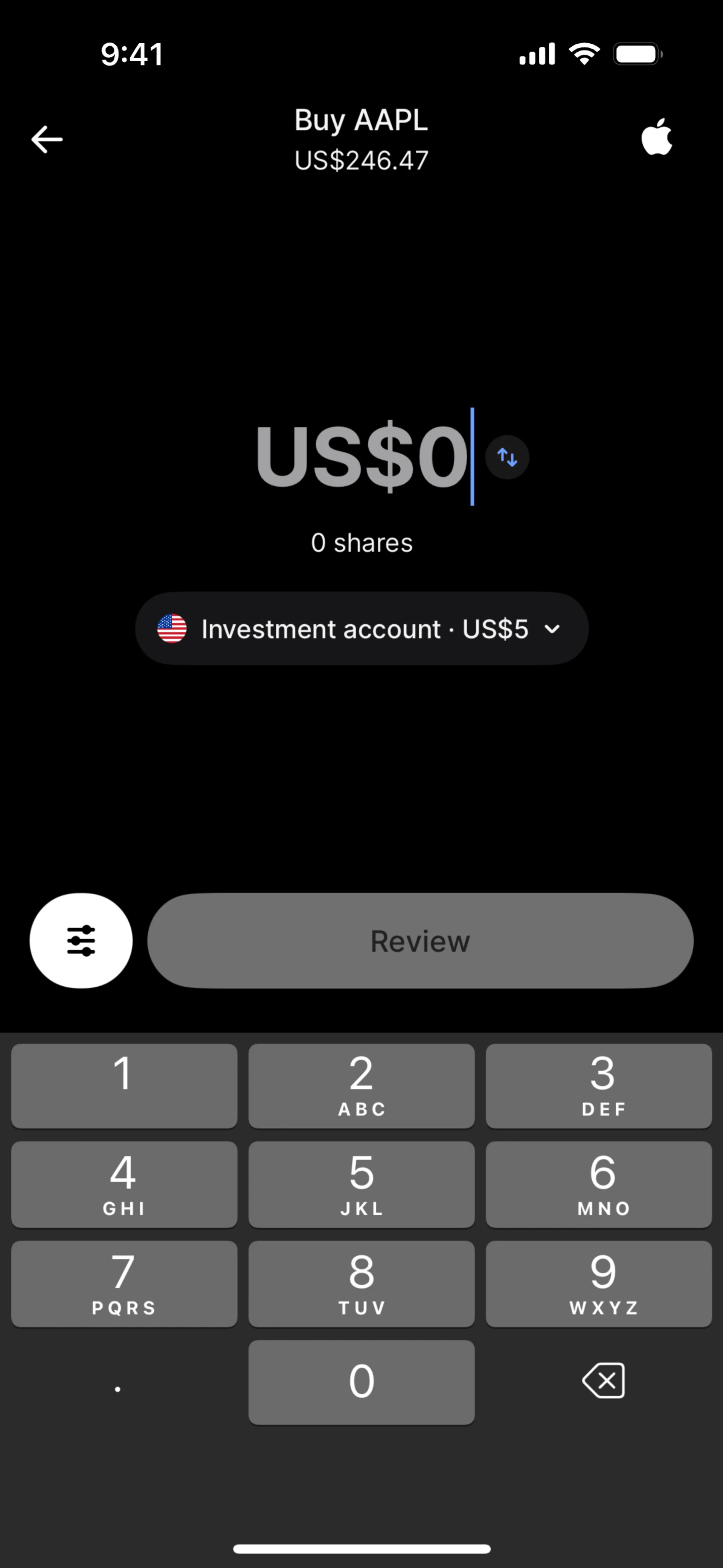Enter digit 0 on the keypad
This screenshot has height=1568, width=723.
point(361,1382)
